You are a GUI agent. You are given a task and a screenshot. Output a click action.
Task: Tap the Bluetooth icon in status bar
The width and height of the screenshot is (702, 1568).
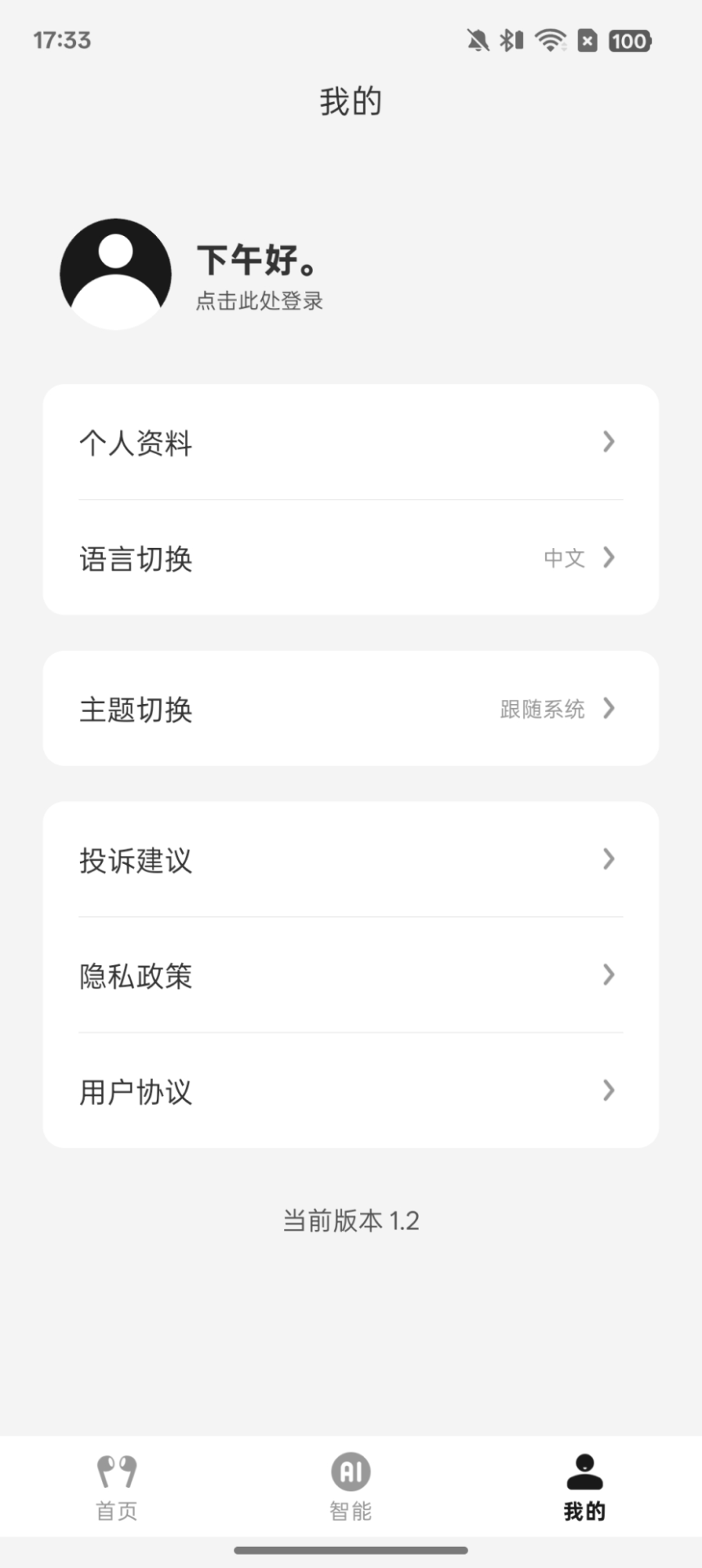pyautogui.click(x=511, y=40)
